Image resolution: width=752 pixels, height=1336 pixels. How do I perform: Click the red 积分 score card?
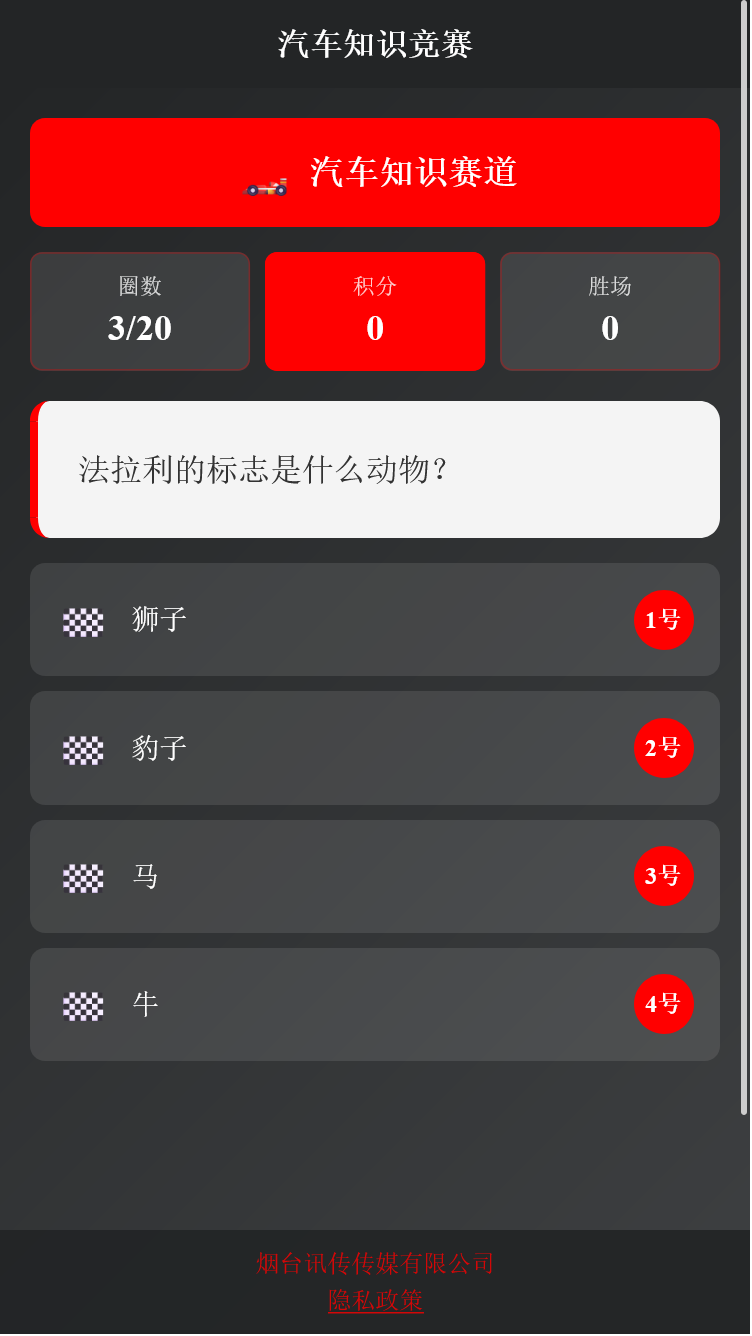375,311
